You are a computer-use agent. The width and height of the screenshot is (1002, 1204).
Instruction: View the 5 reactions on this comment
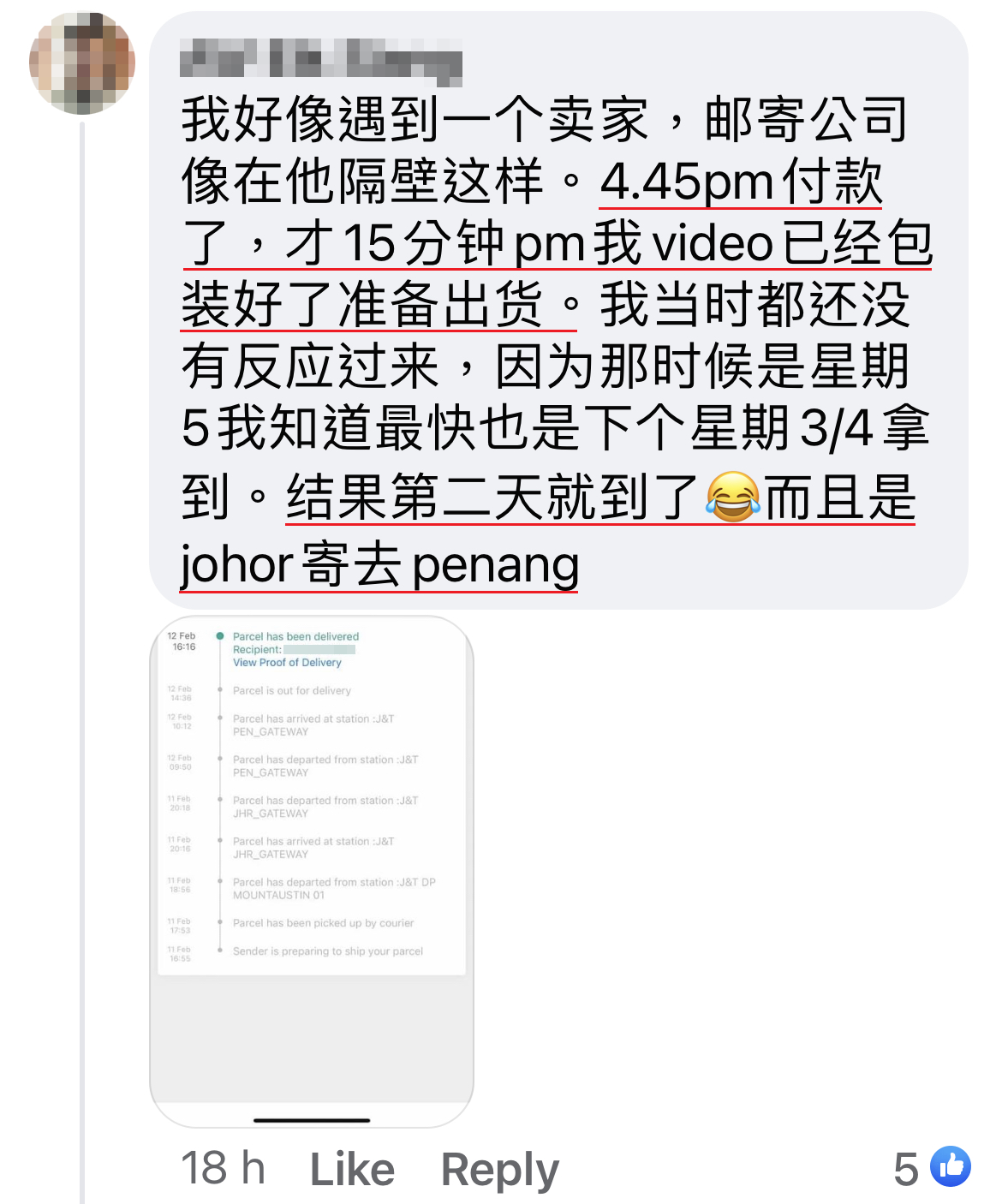[932, 1167]
